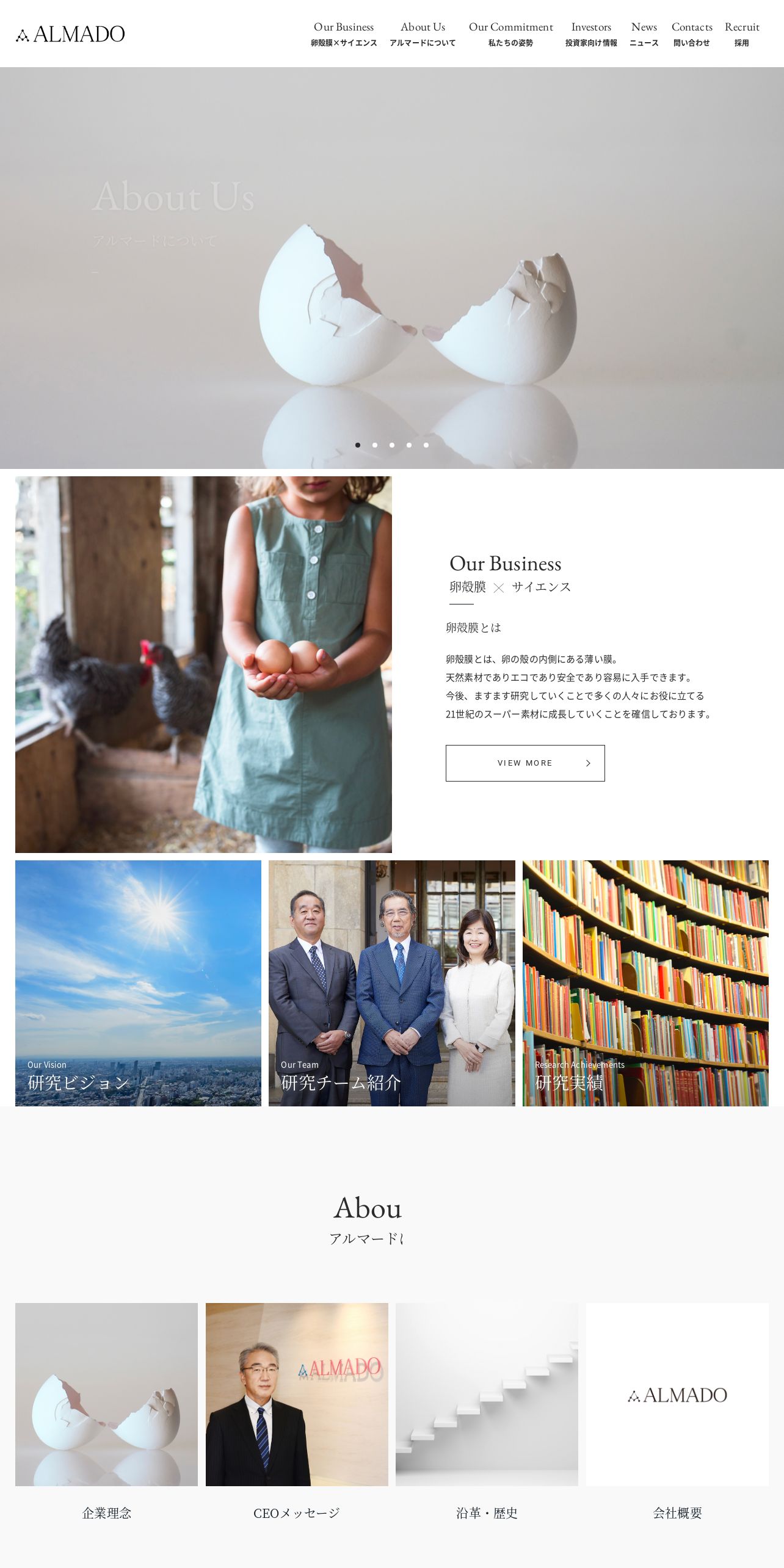
Task: Go to About Us in top navigation
Action: [x=423, y=34]
